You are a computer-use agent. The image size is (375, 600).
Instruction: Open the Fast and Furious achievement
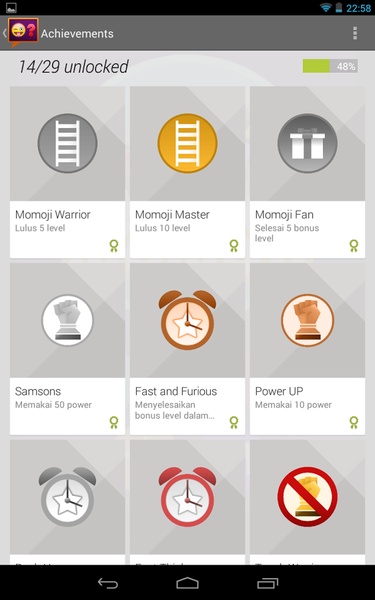(x=187, y=349)
